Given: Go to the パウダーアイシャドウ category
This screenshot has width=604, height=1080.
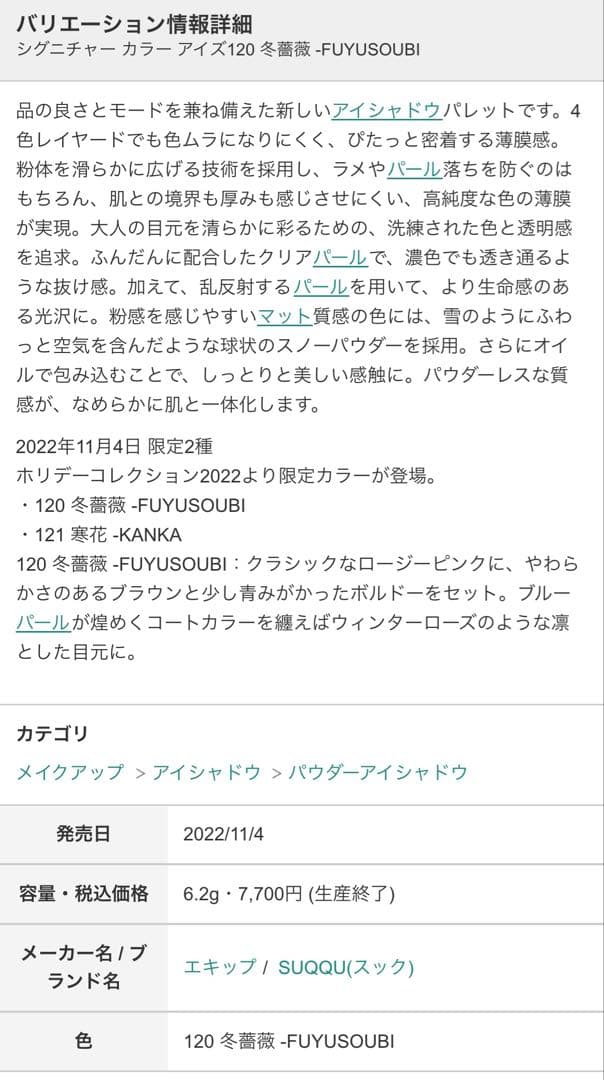Looking at the screenshot, I should coord(378,772).
